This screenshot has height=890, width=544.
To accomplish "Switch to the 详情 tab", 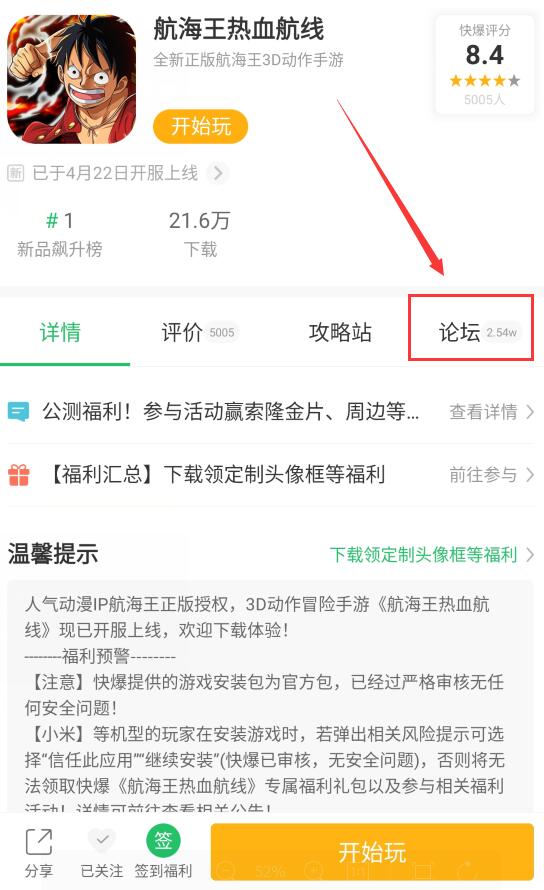I will click(x=60, y=333).
